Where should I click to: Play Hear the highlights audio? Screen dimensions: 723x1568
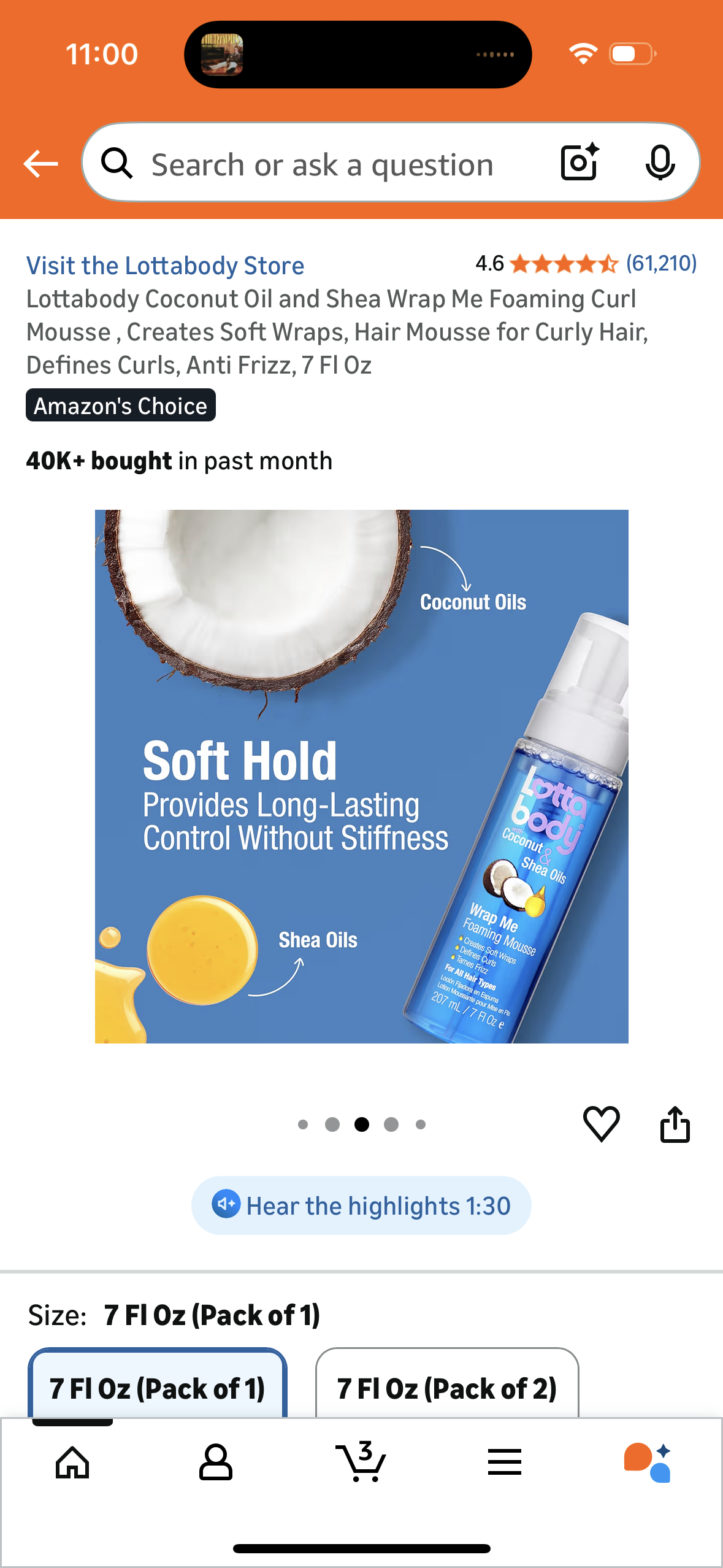tap(361, 1205)
